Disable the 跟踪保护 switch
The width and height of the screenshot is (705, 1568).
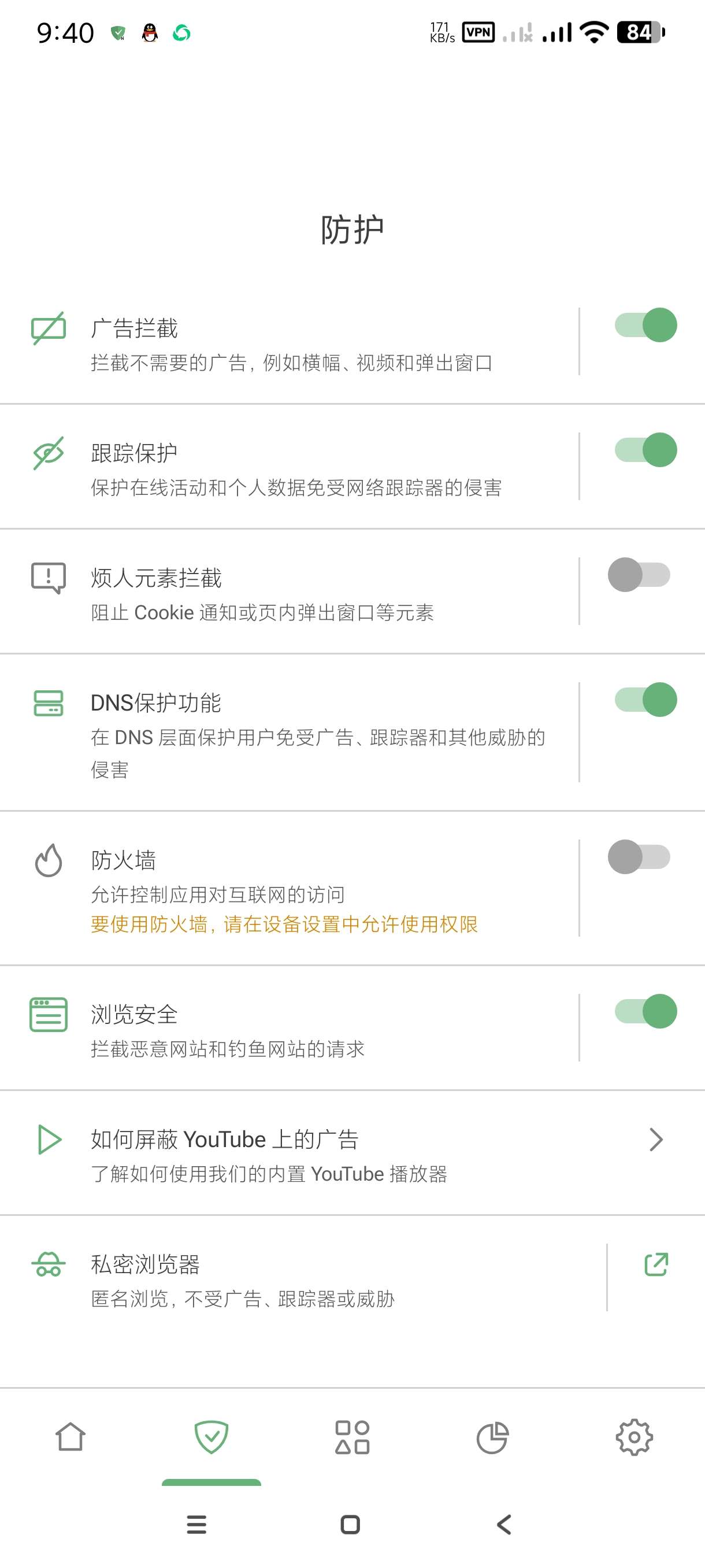645,450
